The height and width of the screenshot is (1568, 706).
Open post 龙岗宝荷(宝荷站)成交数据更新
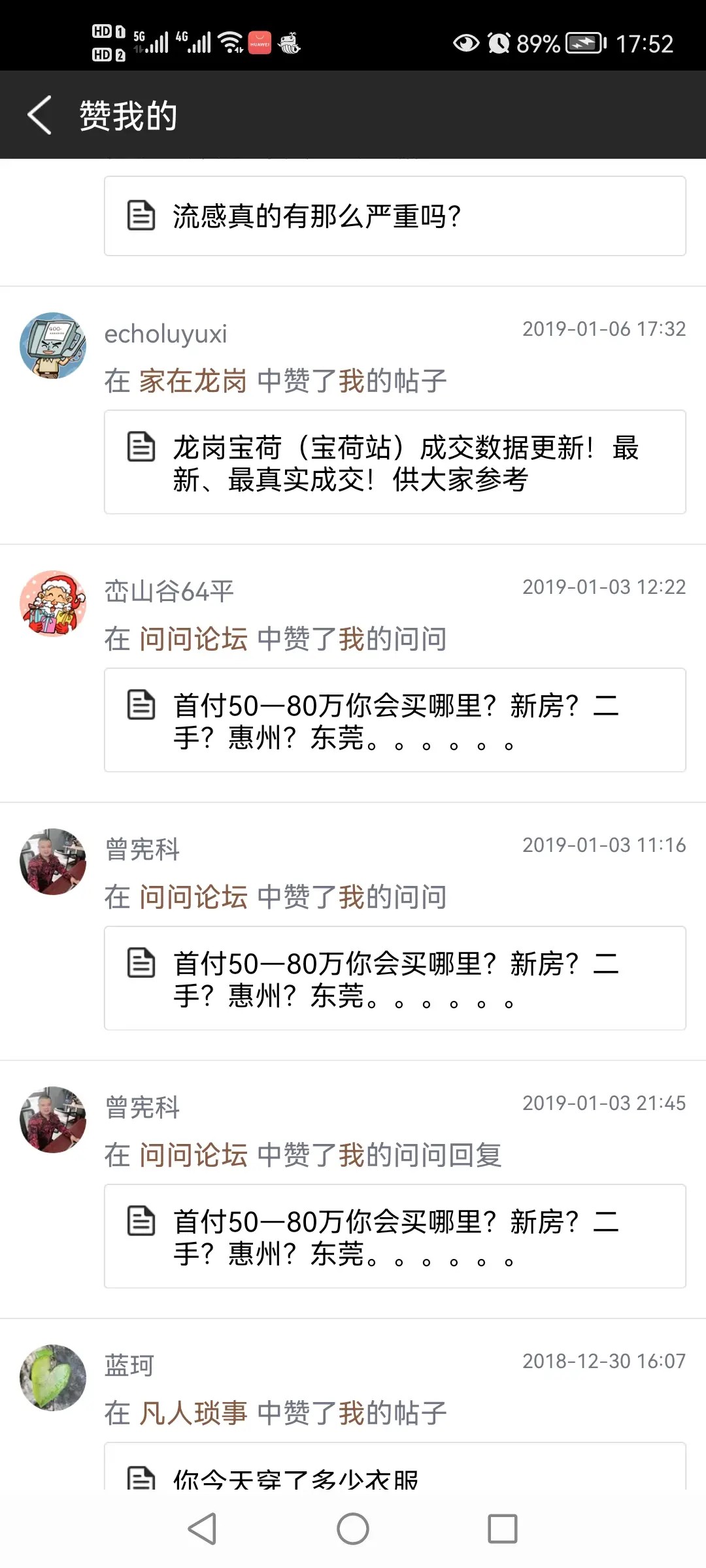[x=395, y=463]
